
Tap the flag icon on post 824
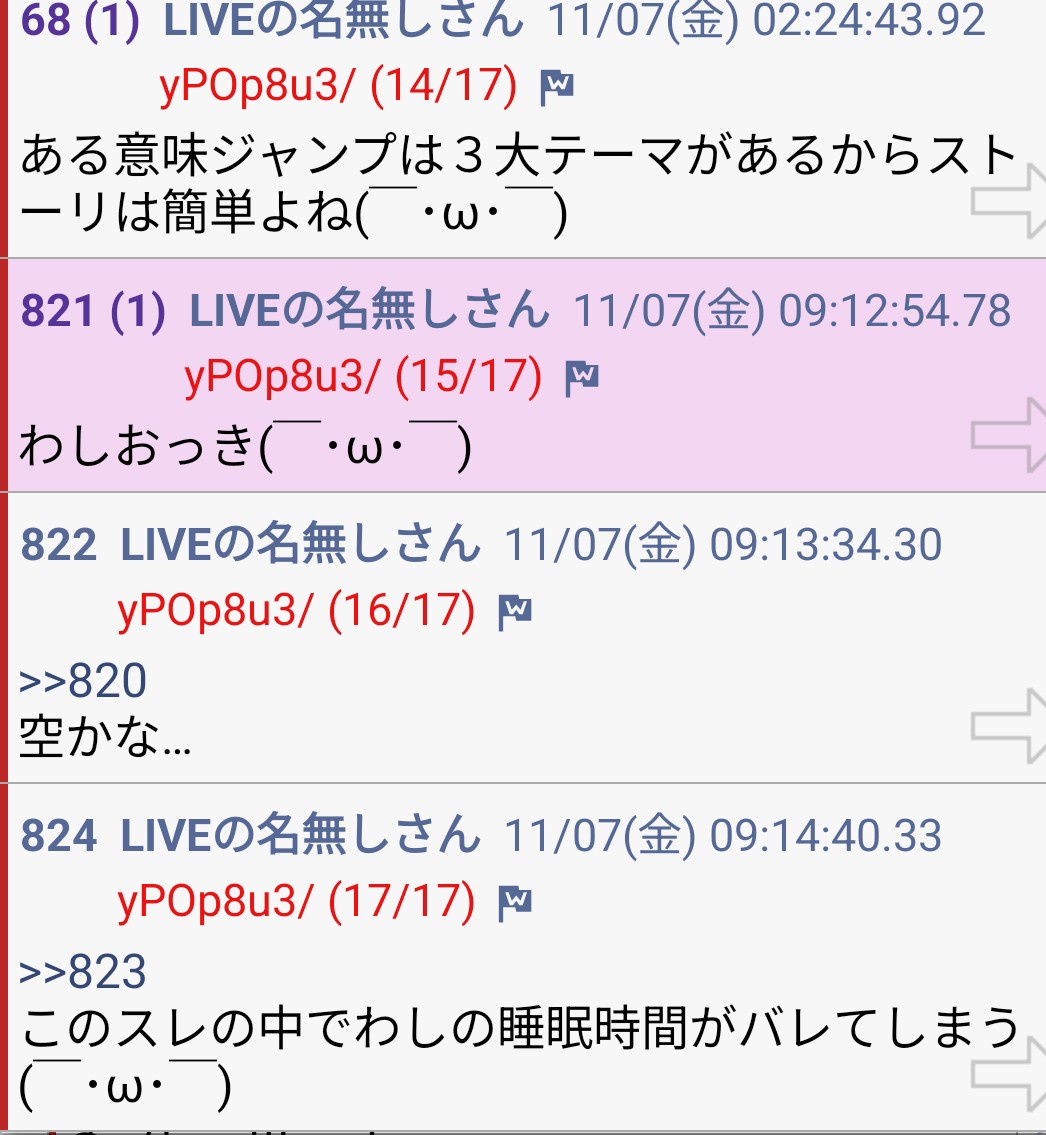[515, 903]
